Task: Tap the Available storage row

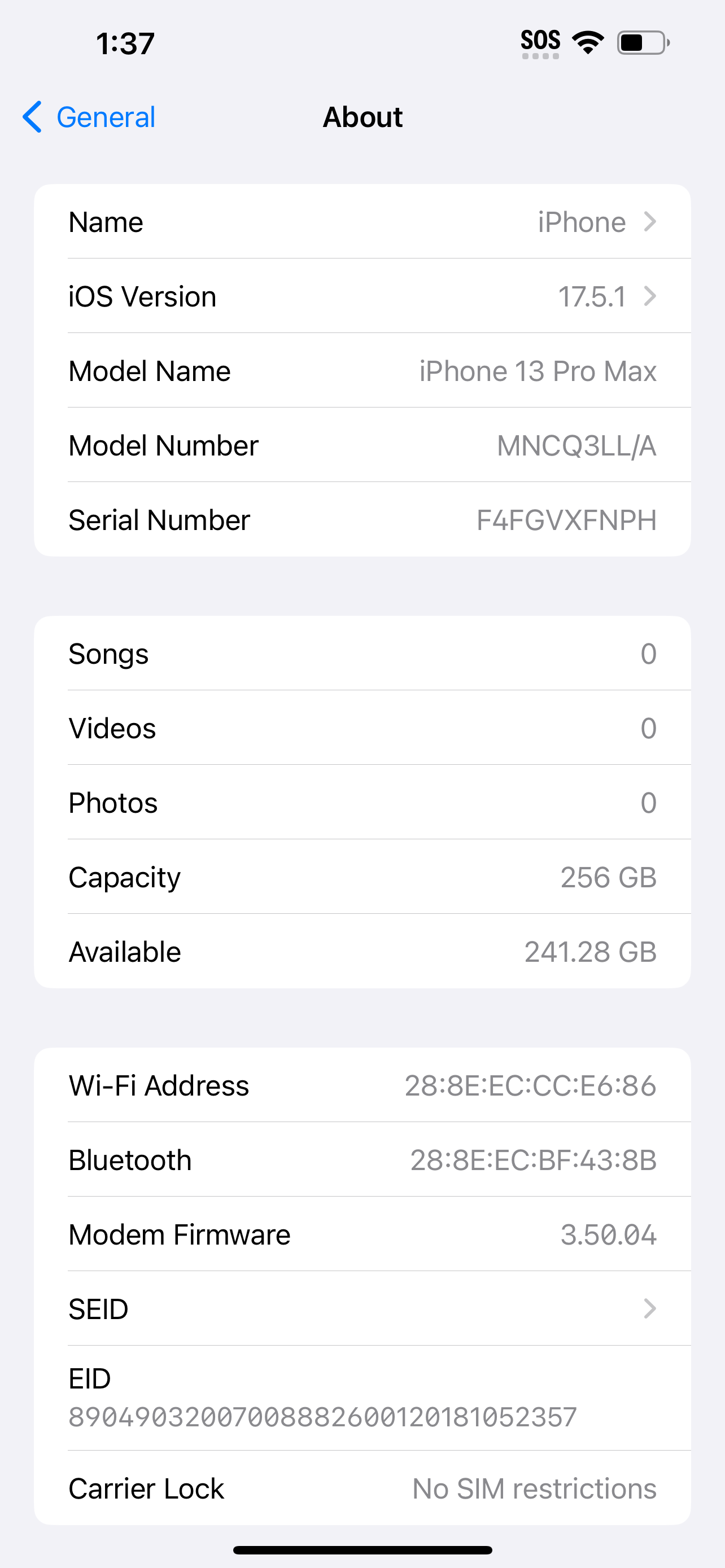Action: click(x=362, y=951)
